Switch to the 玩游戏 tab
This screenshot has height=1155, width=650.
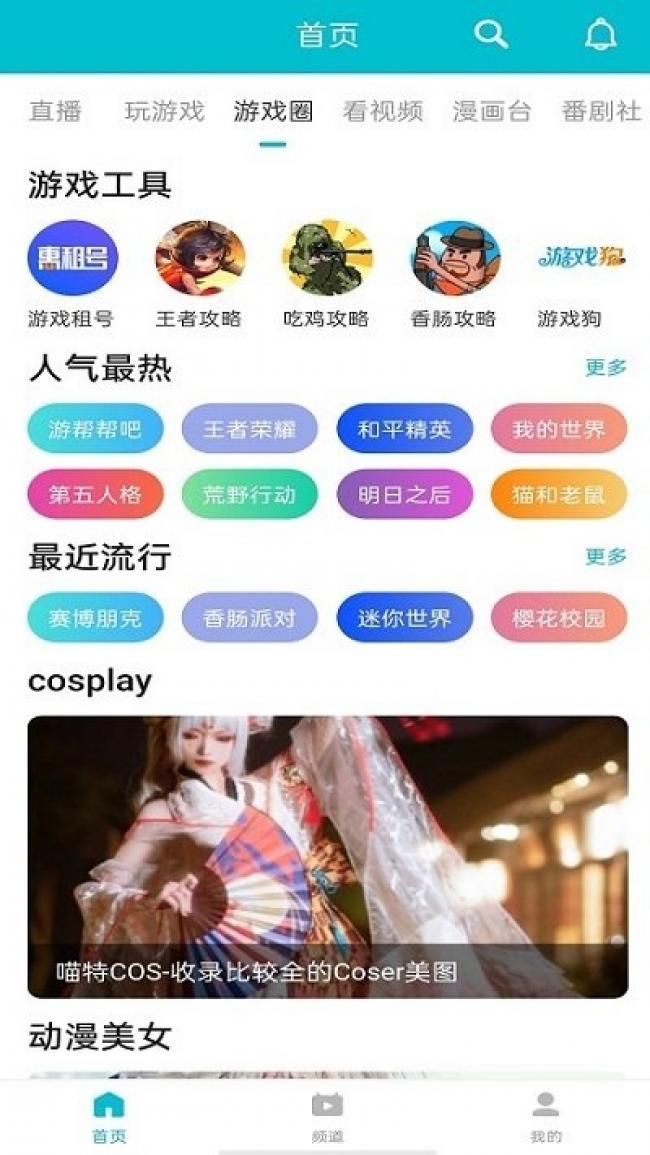pos(164,111)
